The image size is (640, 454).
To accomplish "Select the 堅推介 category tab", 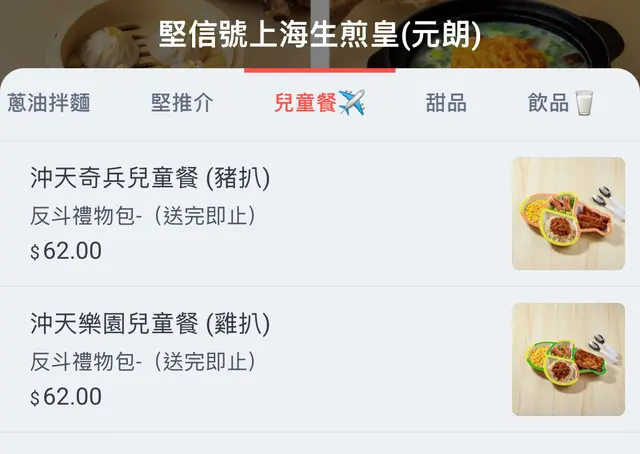I will click(182, 103).
